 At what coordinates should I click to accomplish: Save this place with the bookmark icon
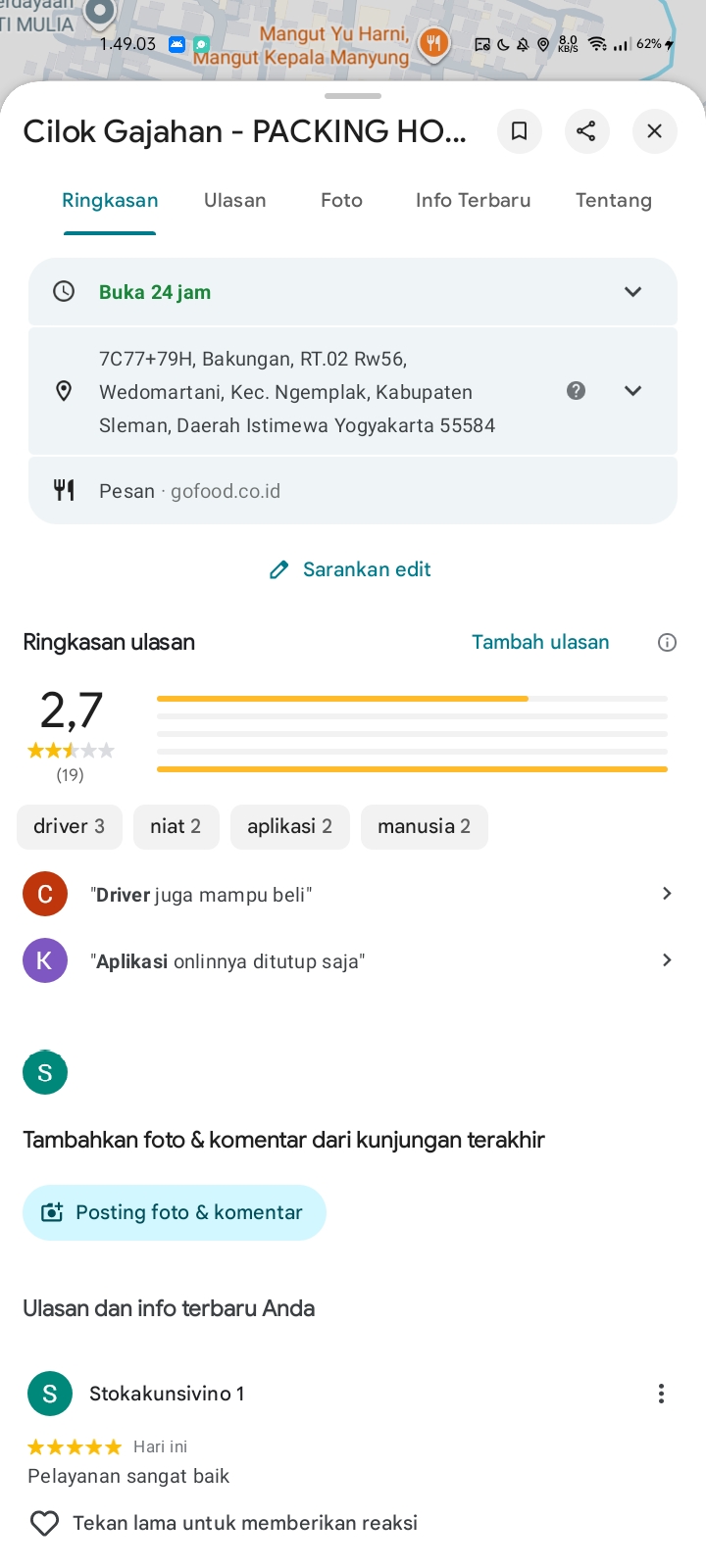[520, 131]
